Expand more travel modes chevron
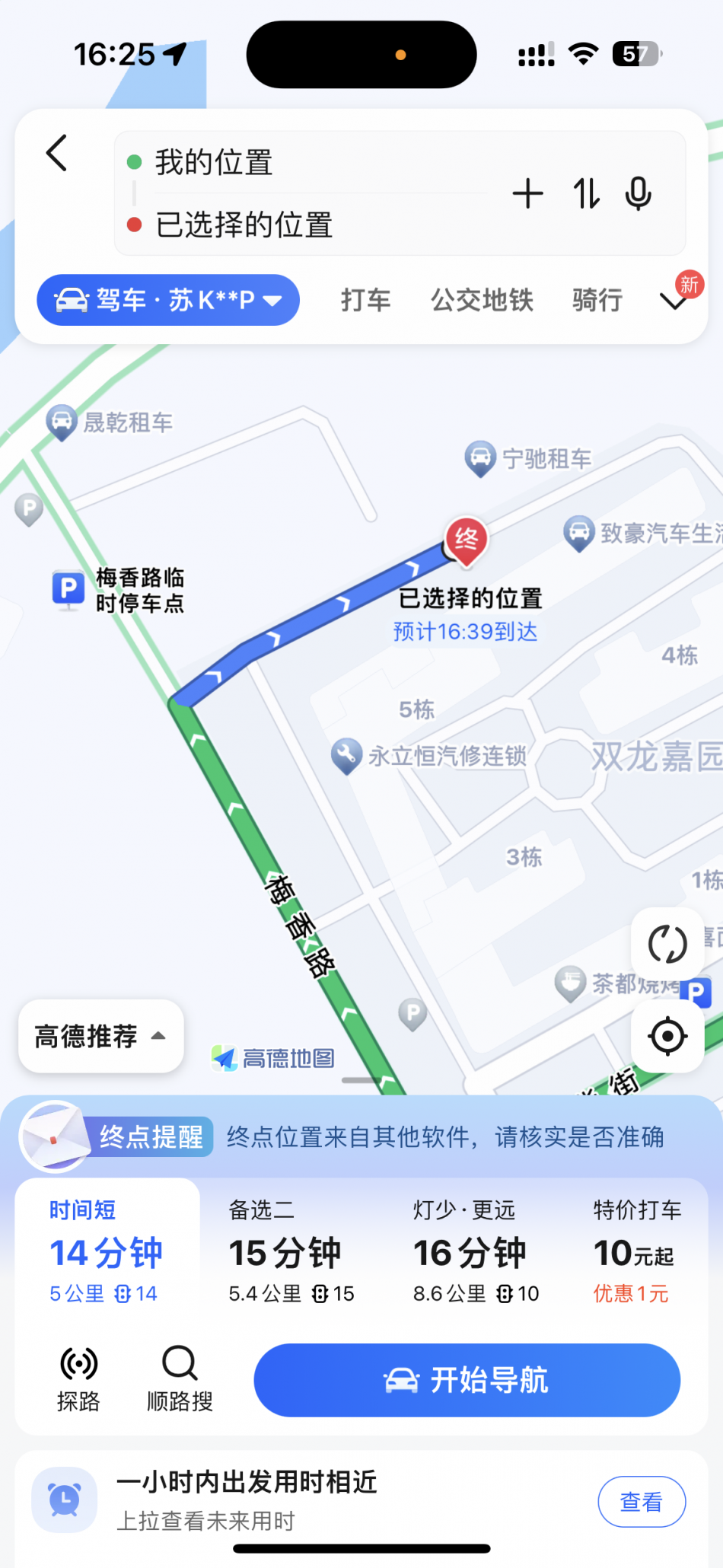The width and height of the screenshot is (723, 1568). (674, 301)
